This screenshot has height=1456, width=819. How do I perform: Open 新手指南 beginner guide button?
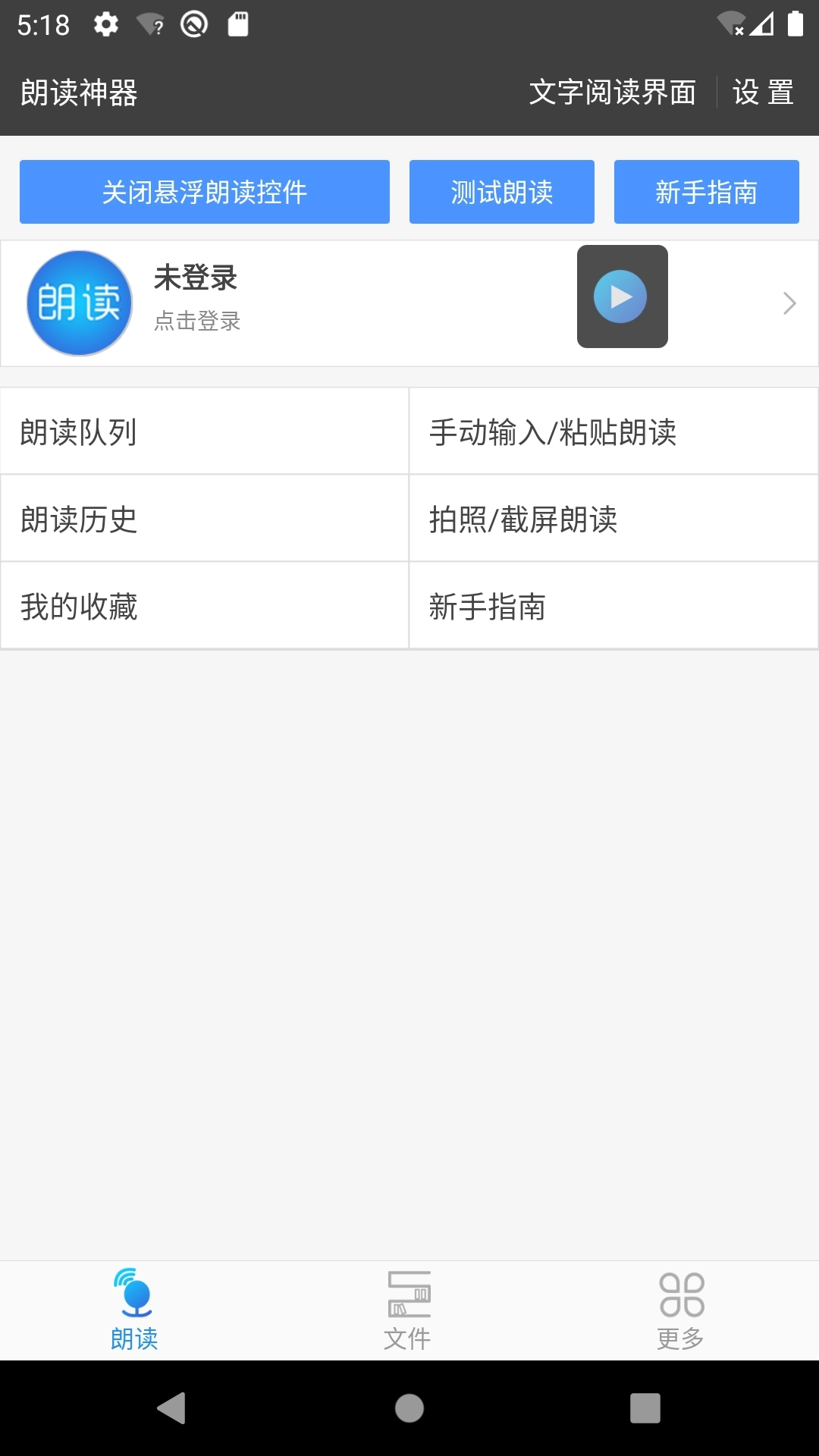706,192
